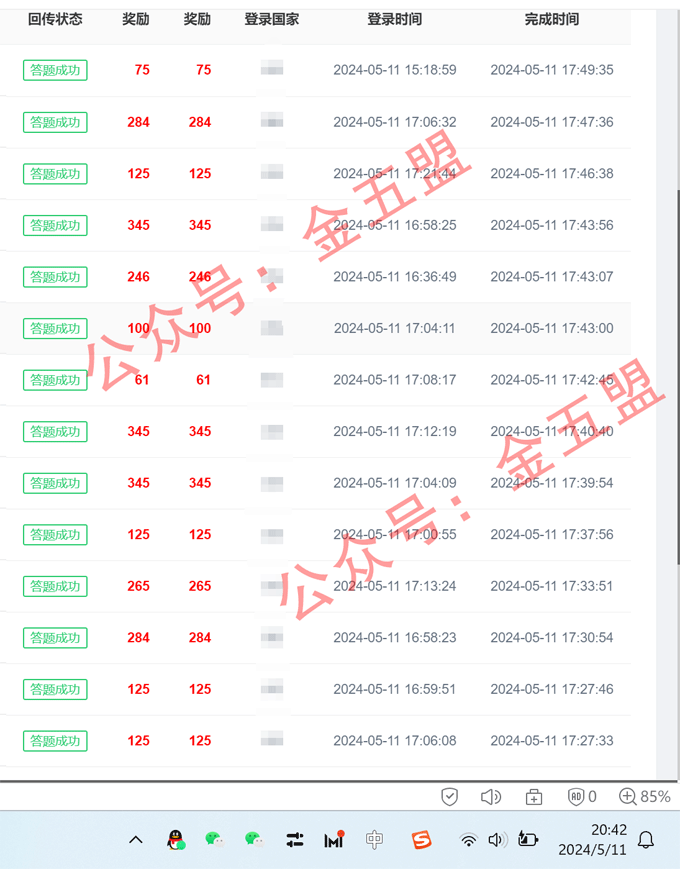Change the 85% page zoom level
680x869 pixels.
pos(644,796)
